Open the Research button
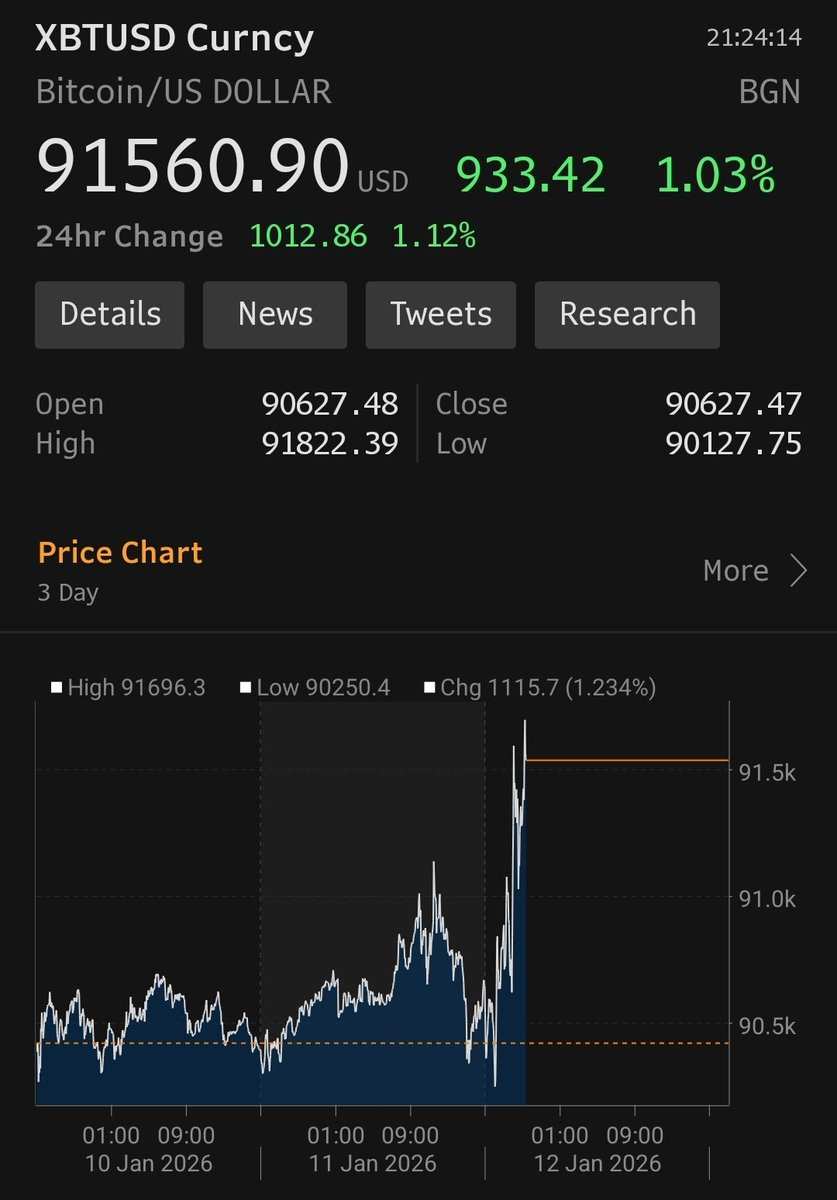The height and width of the screenshot is (1200, 837). [x=627, y=314]
